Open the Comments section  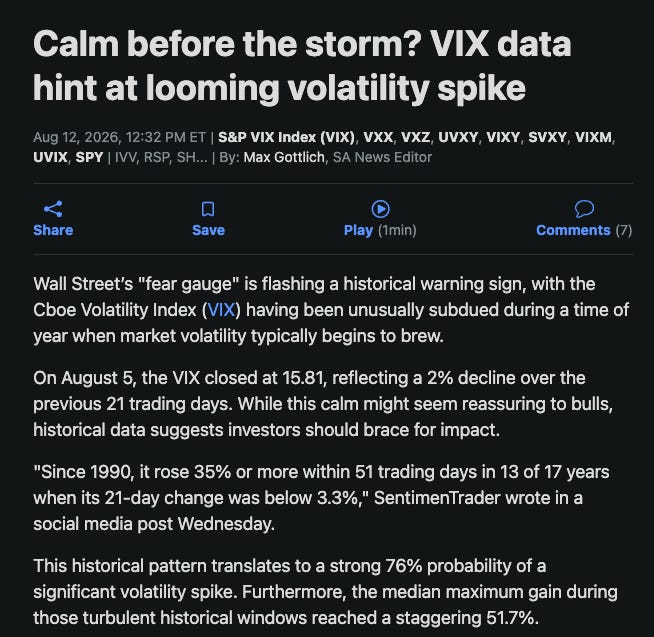click(x=584, y=219)
